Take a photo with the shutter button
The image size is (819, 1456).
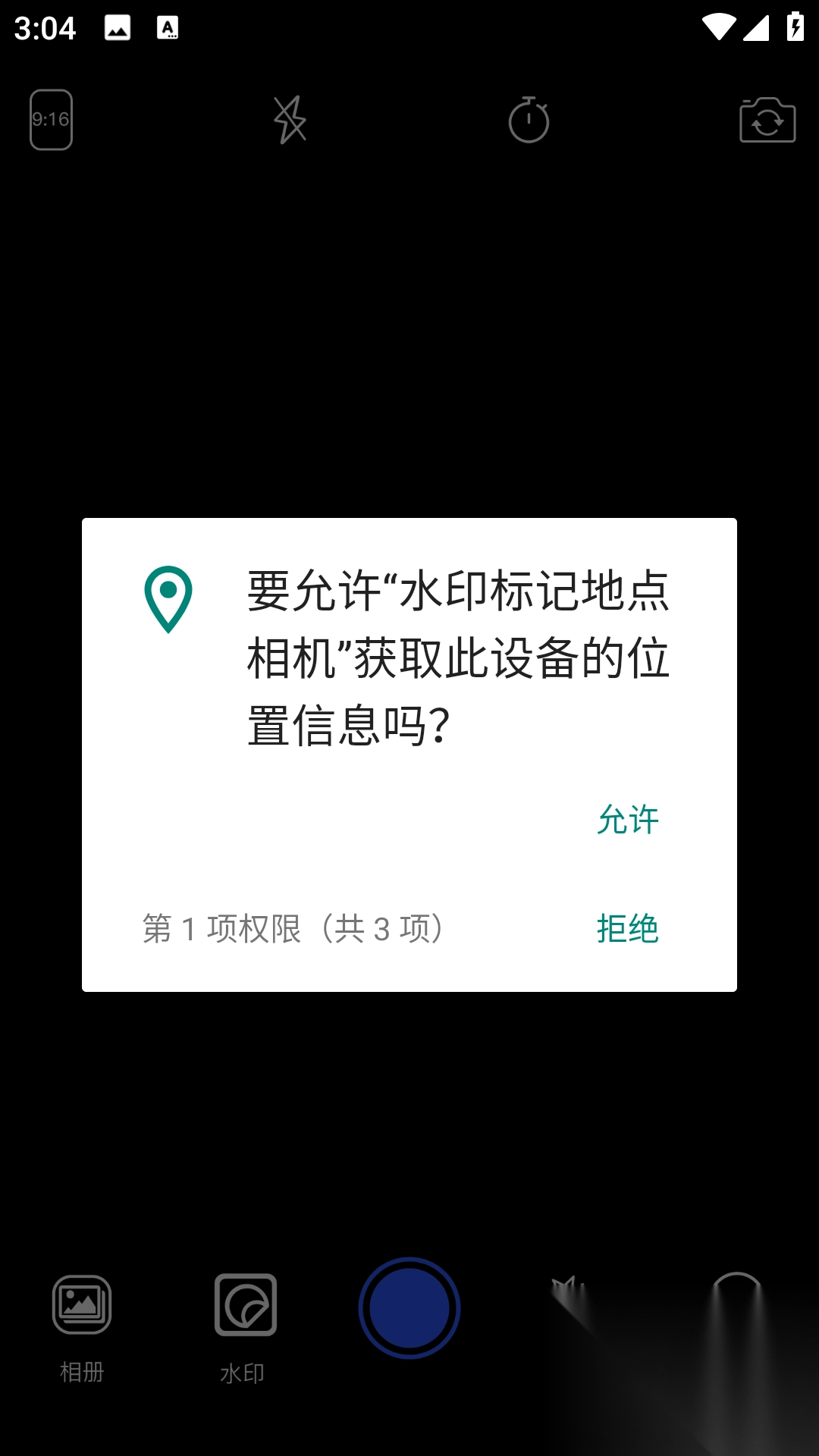click(409, 1307)
